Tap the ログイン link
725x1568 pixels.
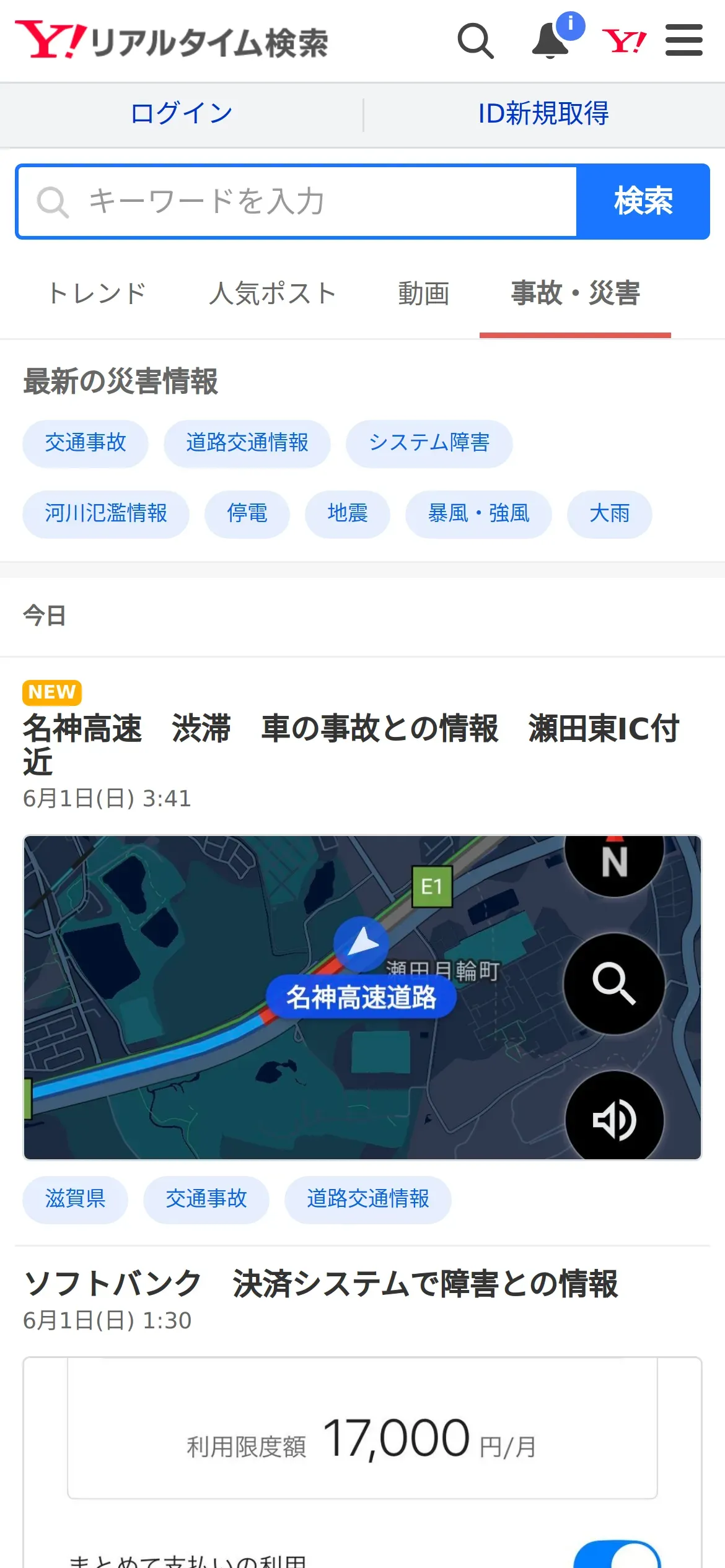pos(181,113)
